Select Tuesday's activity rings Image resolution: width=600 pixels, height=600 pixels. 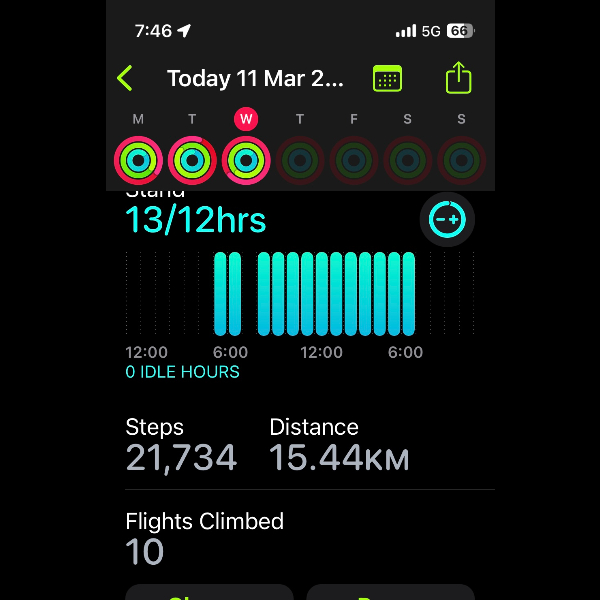point(192,160)
